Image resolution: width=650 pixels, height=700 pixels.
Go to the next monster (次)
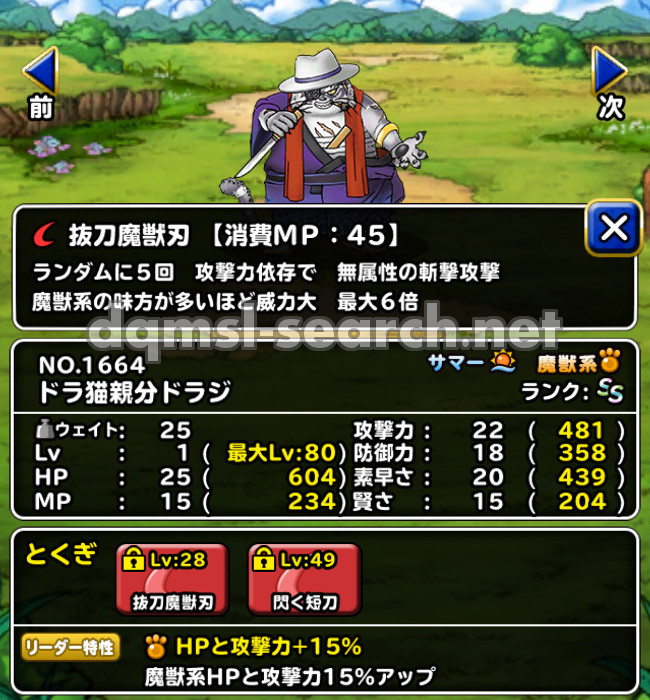pos(609,80)
